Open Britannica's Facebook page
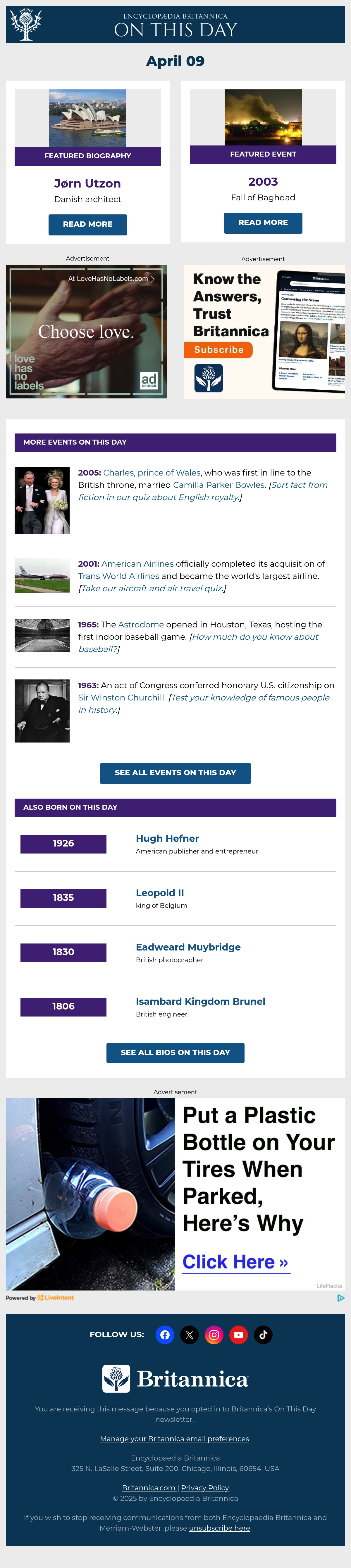The image size is (351, 1568). click(165, 1335)
